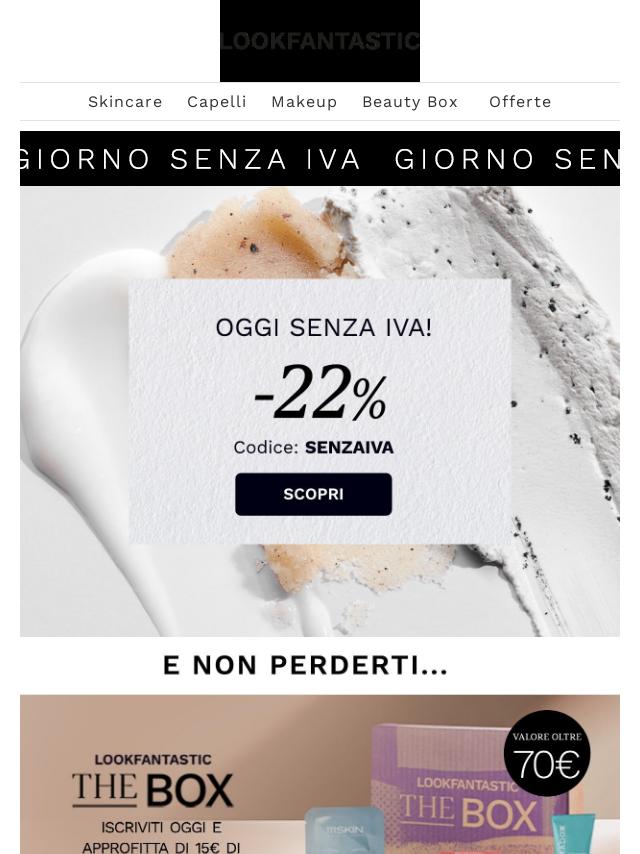Image resolution: width=640 pixels, height=854 pixels.
Task: Open the Lookfantastic header home link
Action: [320, 41]
